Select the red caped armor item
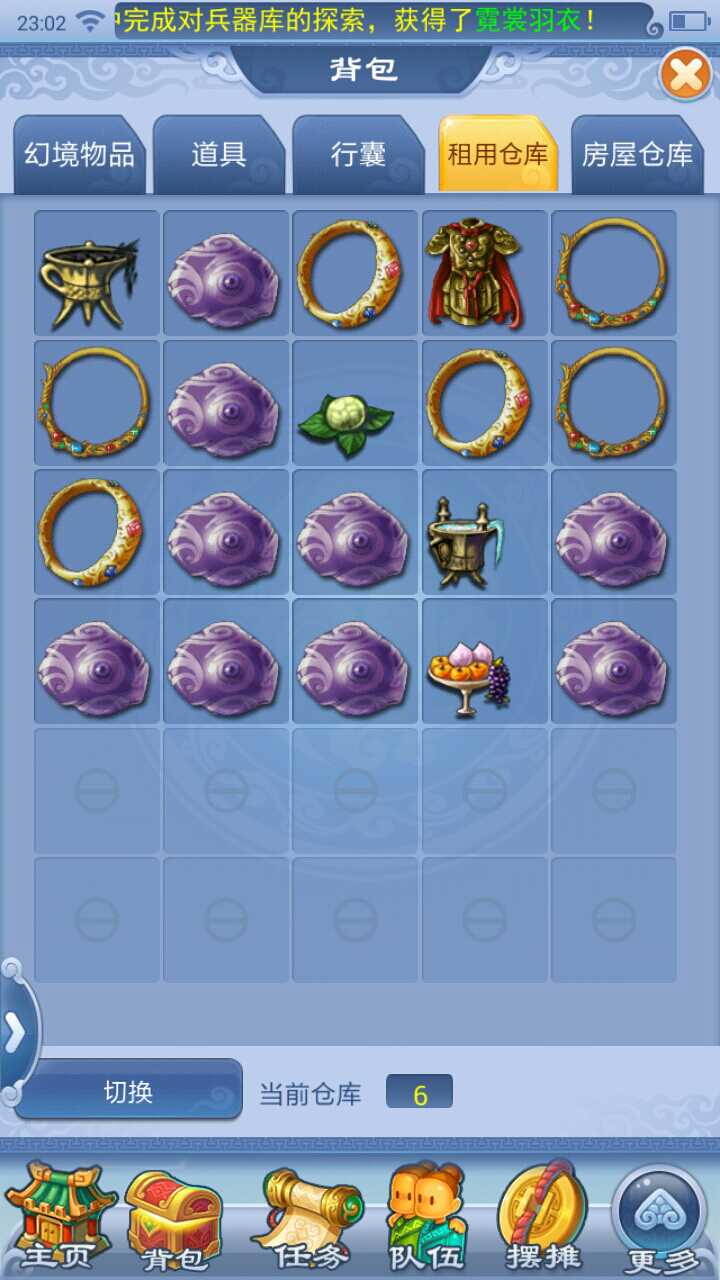This screenshot has height=1280, width=720. [x=485, y=273]
